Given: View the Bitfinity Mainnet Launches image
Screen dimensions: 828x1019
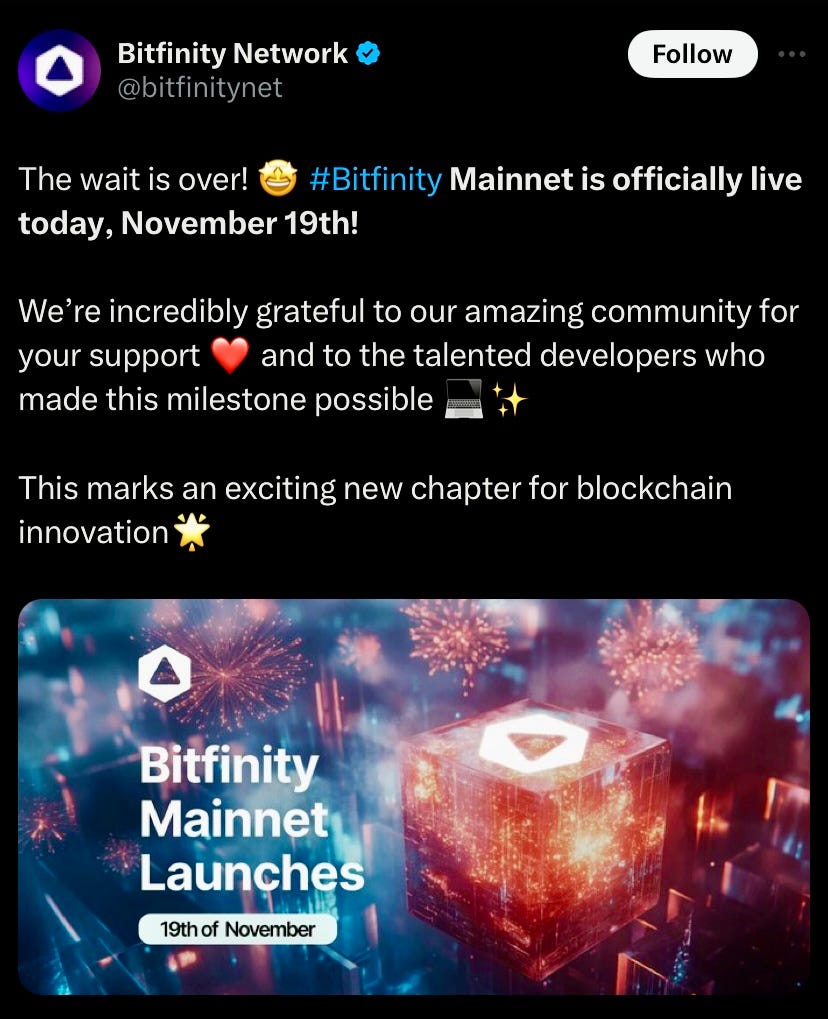Looking at the screenshot, I should pyautogui.click(x=414, y=796).
